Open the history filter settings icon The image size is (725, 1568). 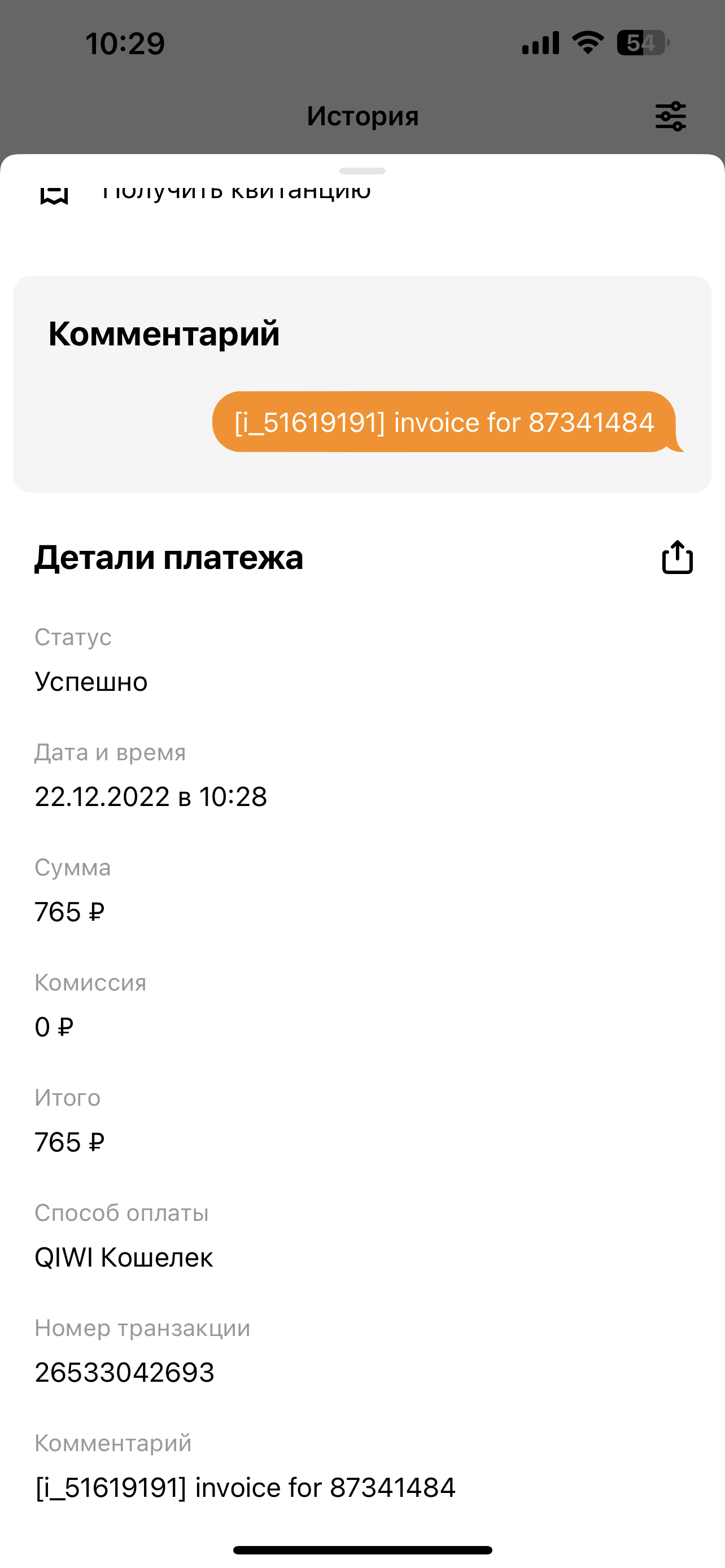(x=670, y=116)
